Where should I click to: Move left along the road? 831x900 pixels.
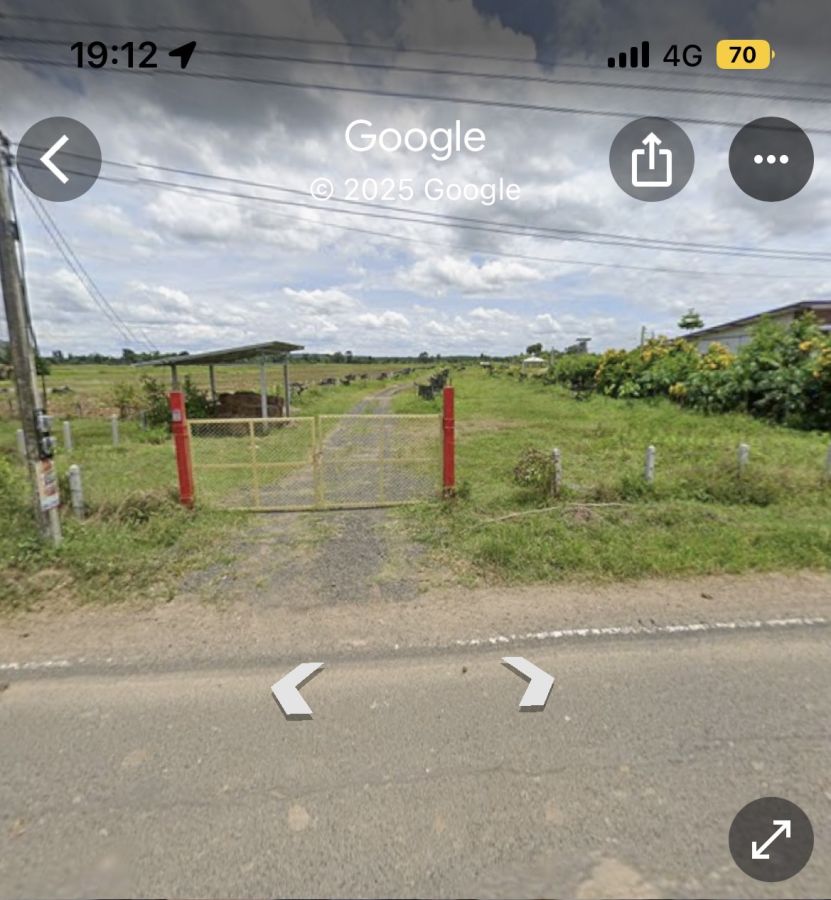coord(296,689)
